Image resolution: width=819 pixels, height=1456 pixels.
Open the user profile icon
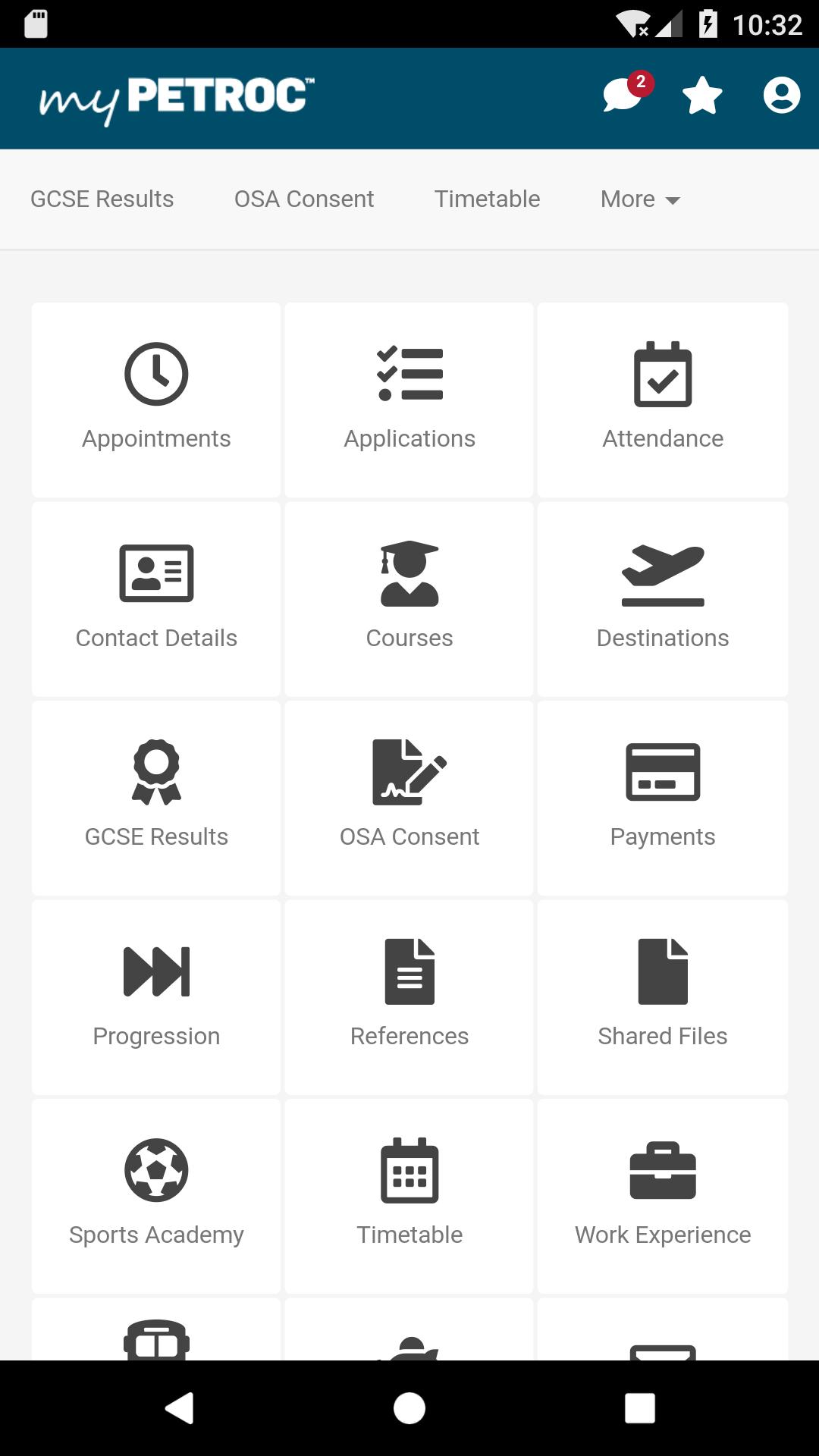coord(781,96)
